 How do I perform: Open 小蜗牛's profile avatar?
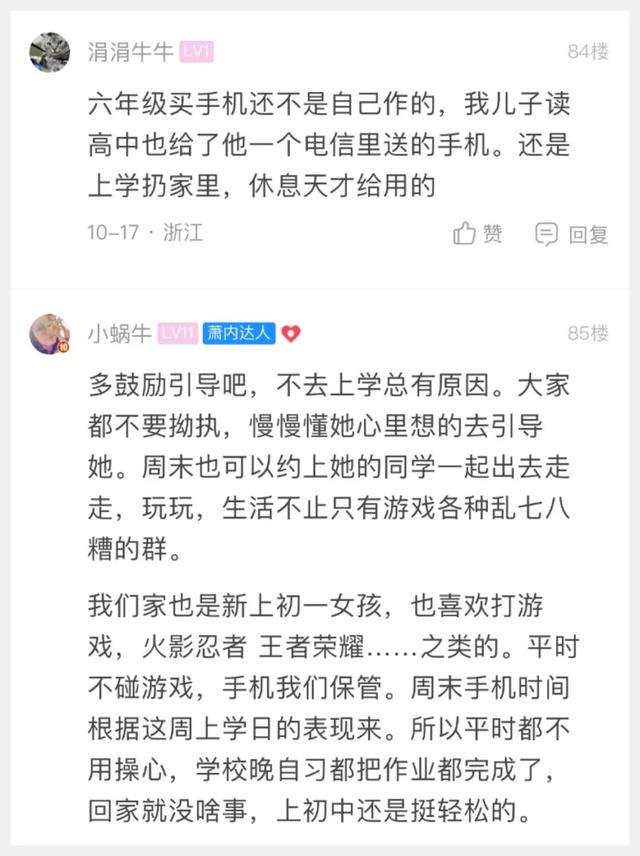coord(50,334)
